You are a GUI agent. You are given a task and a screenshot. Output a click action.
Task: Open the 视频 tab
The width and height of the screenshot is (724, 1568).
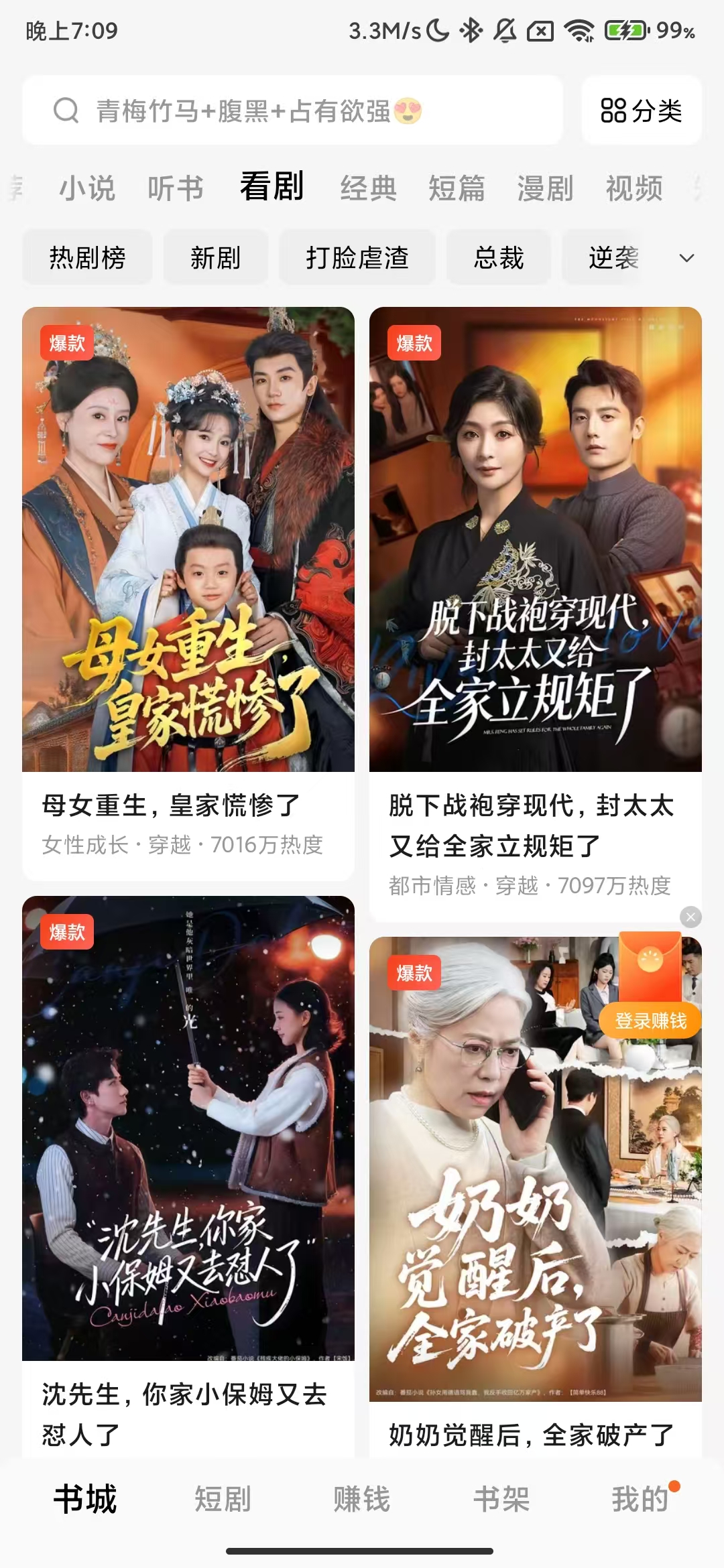634,188
